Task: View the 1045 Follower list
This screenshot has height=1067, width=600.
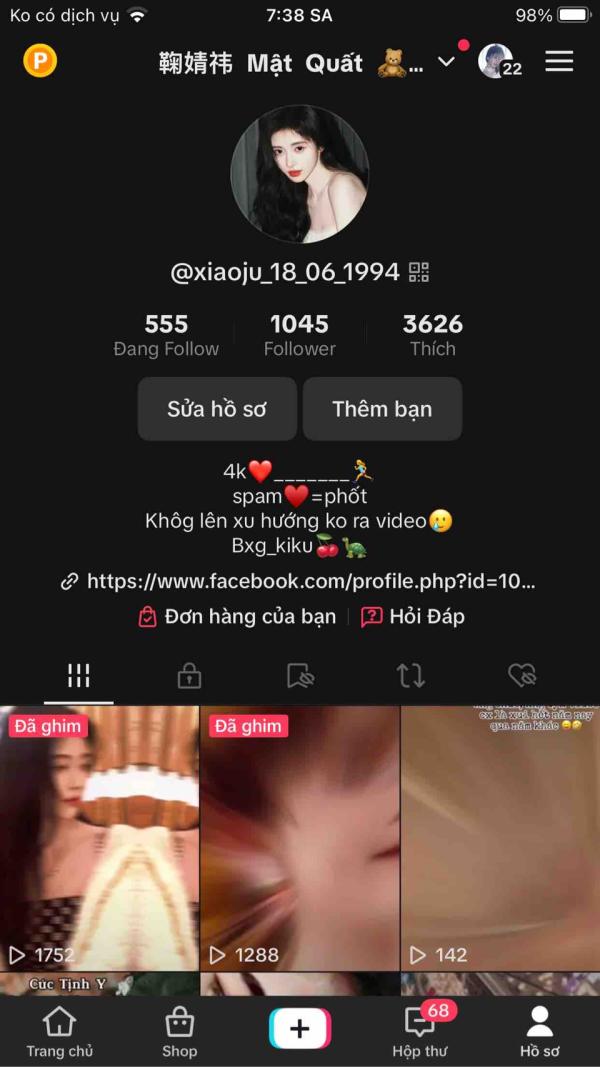Action: (299, 335)
